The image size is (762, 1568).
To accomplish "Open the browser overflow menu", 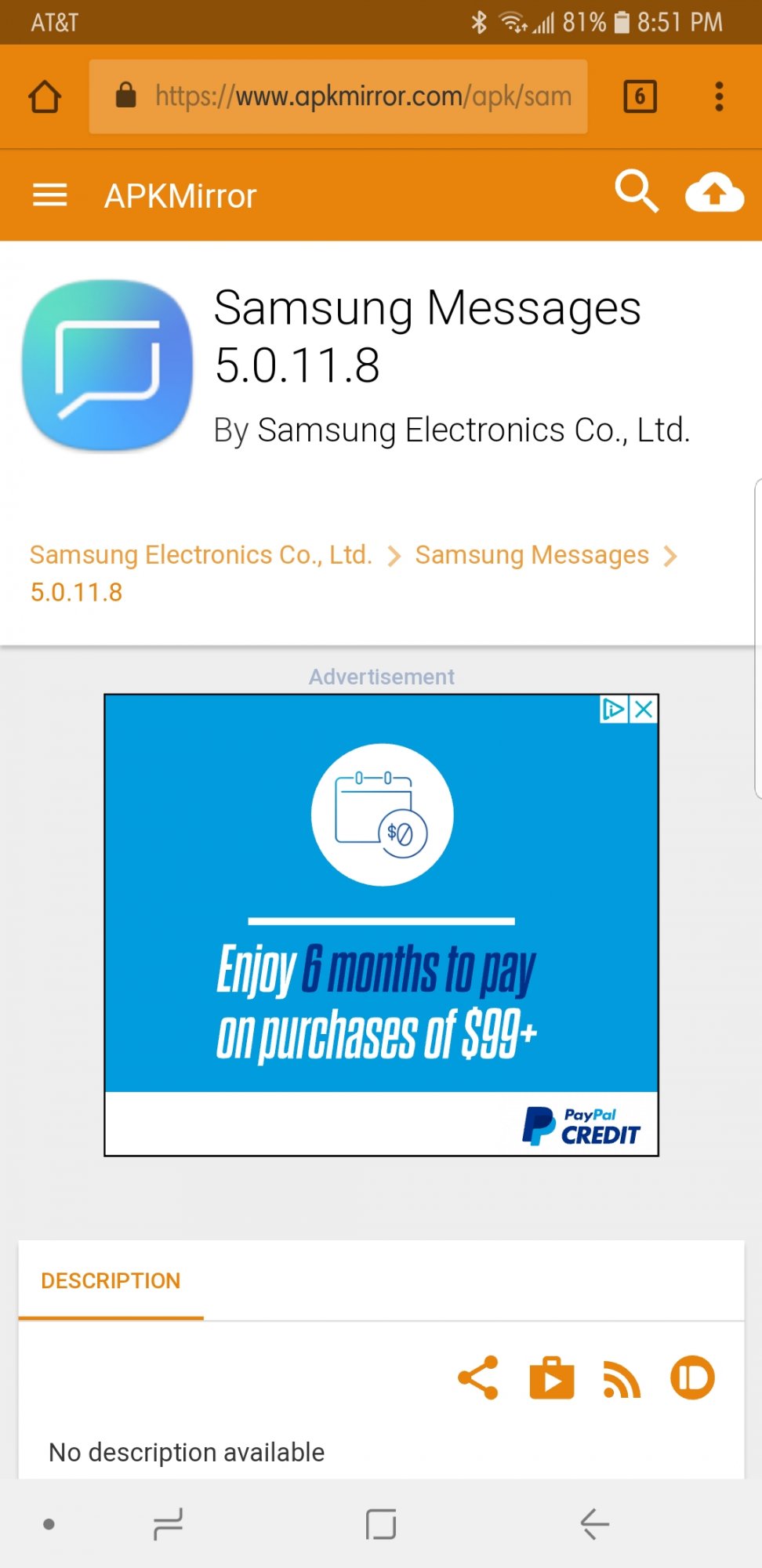I will [x=719, y=96].
